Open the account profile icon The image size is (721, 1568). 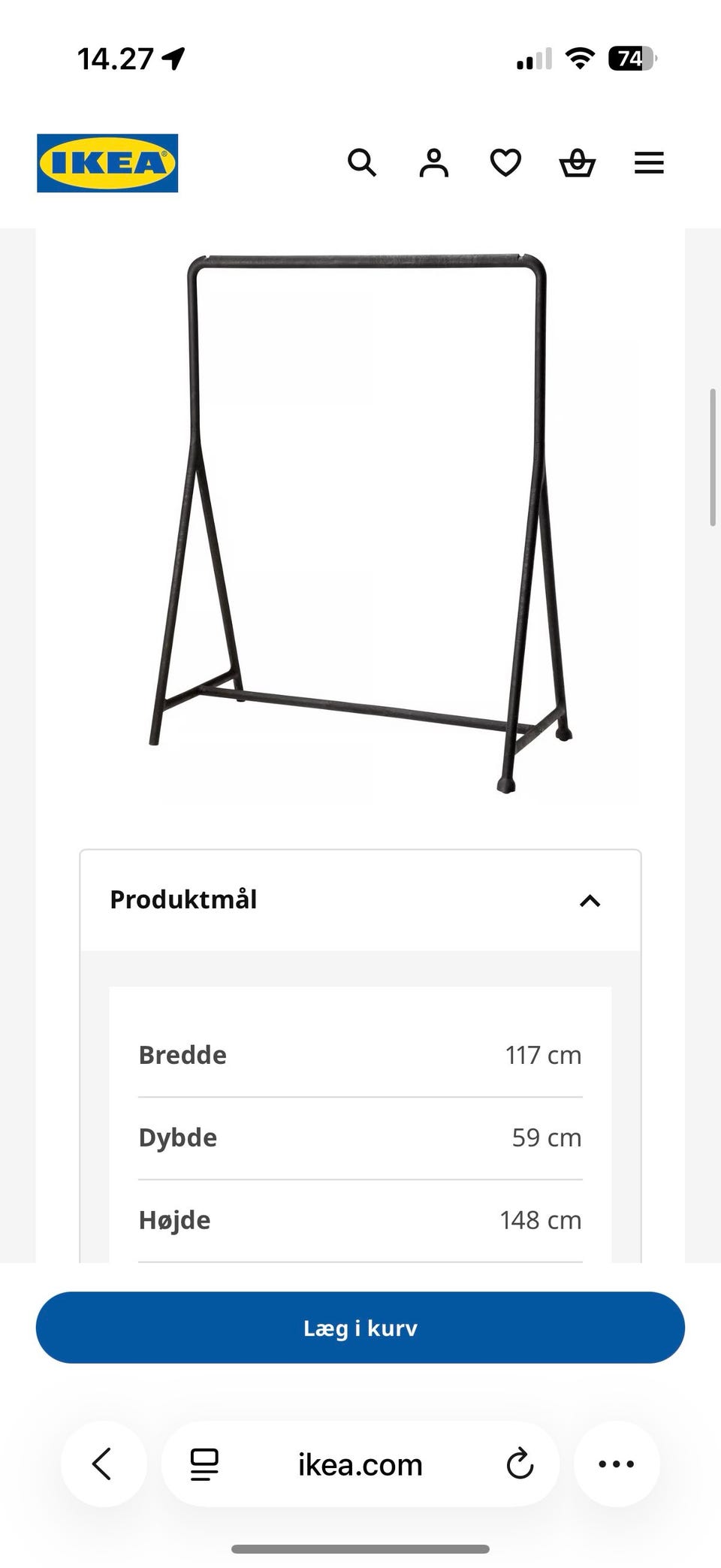click(x=433, y=162)
